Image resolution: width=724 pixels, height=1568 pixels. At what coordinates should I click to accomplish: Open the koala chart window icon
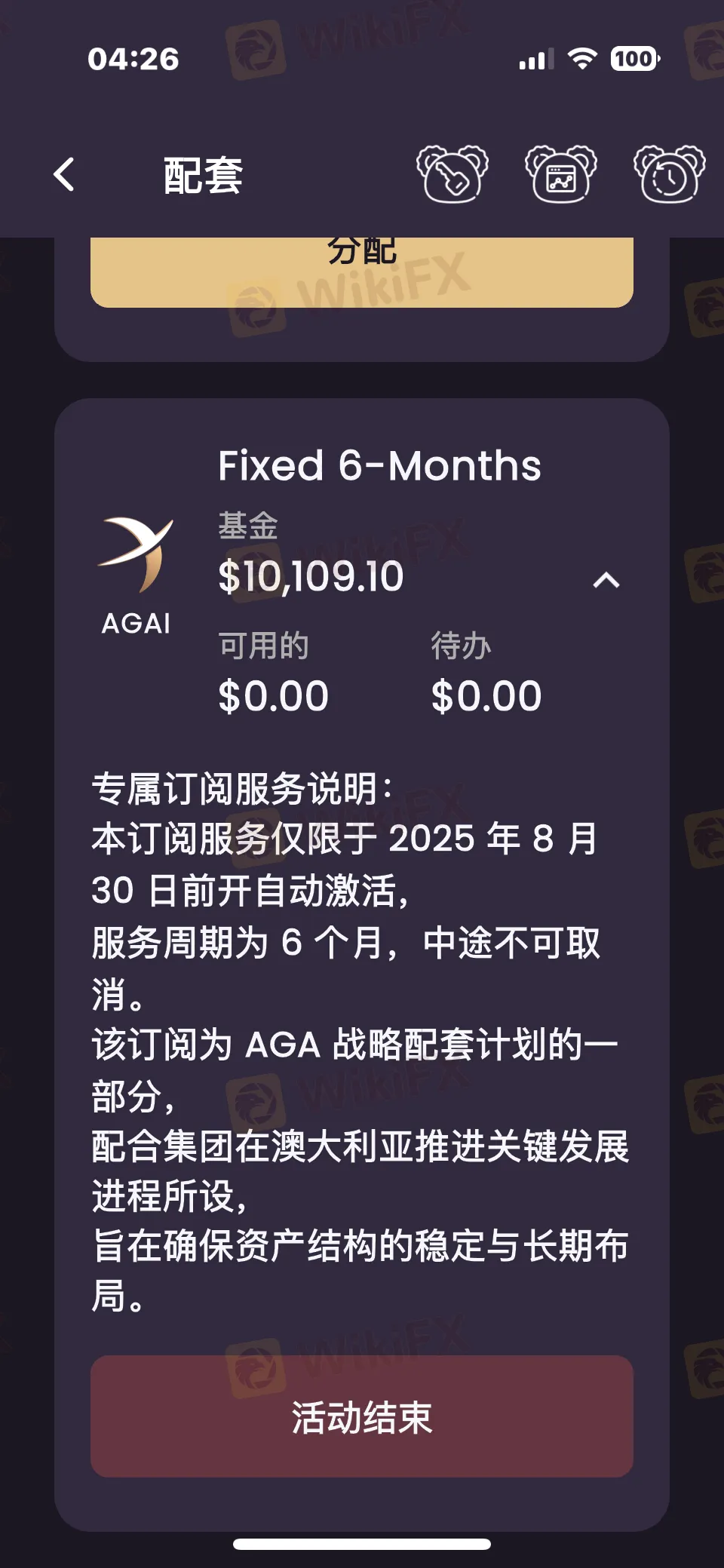pos(561,174)
